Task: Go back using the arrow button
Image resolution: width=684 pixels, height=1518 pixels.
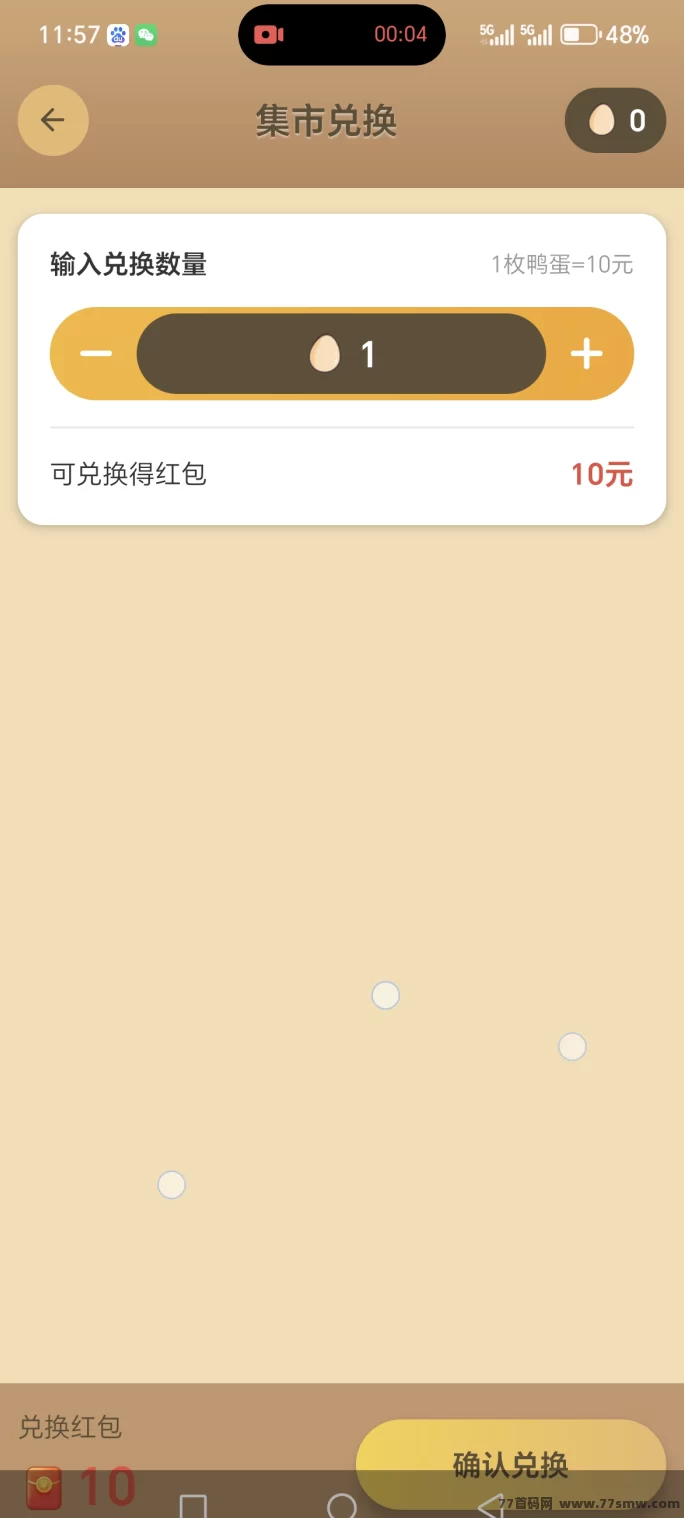Action: (x=53, y=121)
